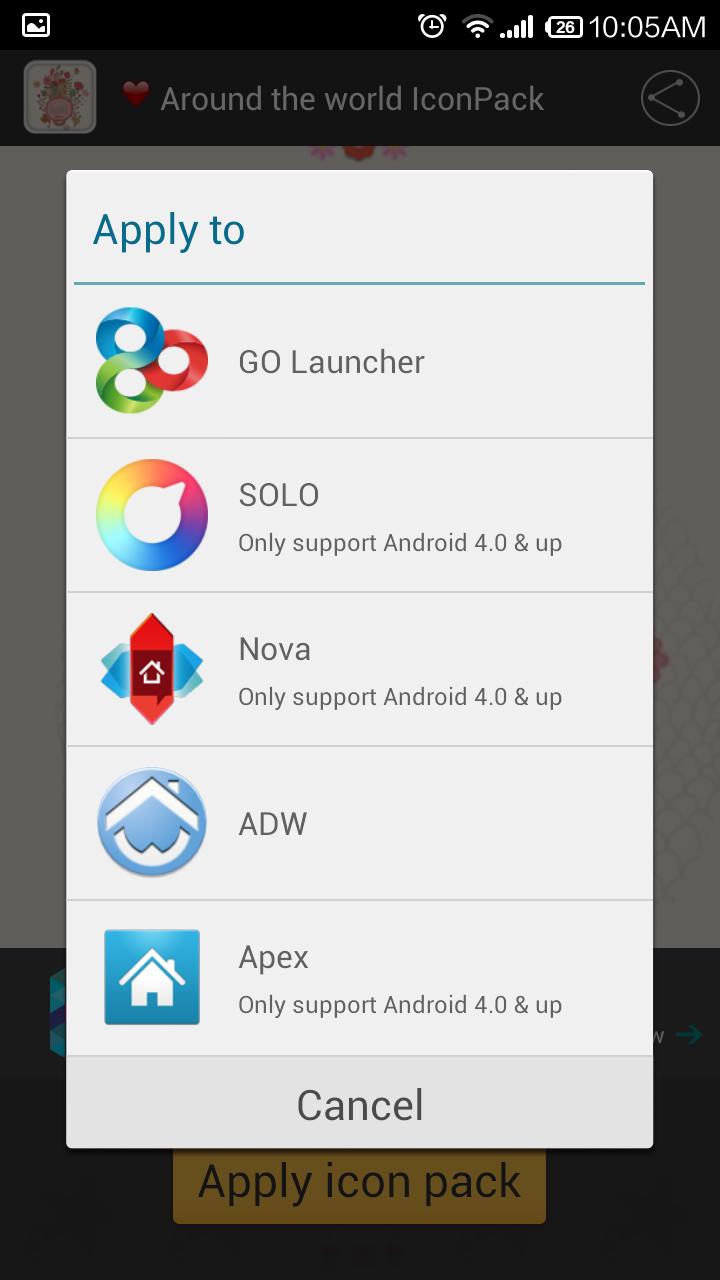The width and height of the screenshot is (720, 1280).
Task: Cancel the Apply to dialog
Action: pos(360,1104)
